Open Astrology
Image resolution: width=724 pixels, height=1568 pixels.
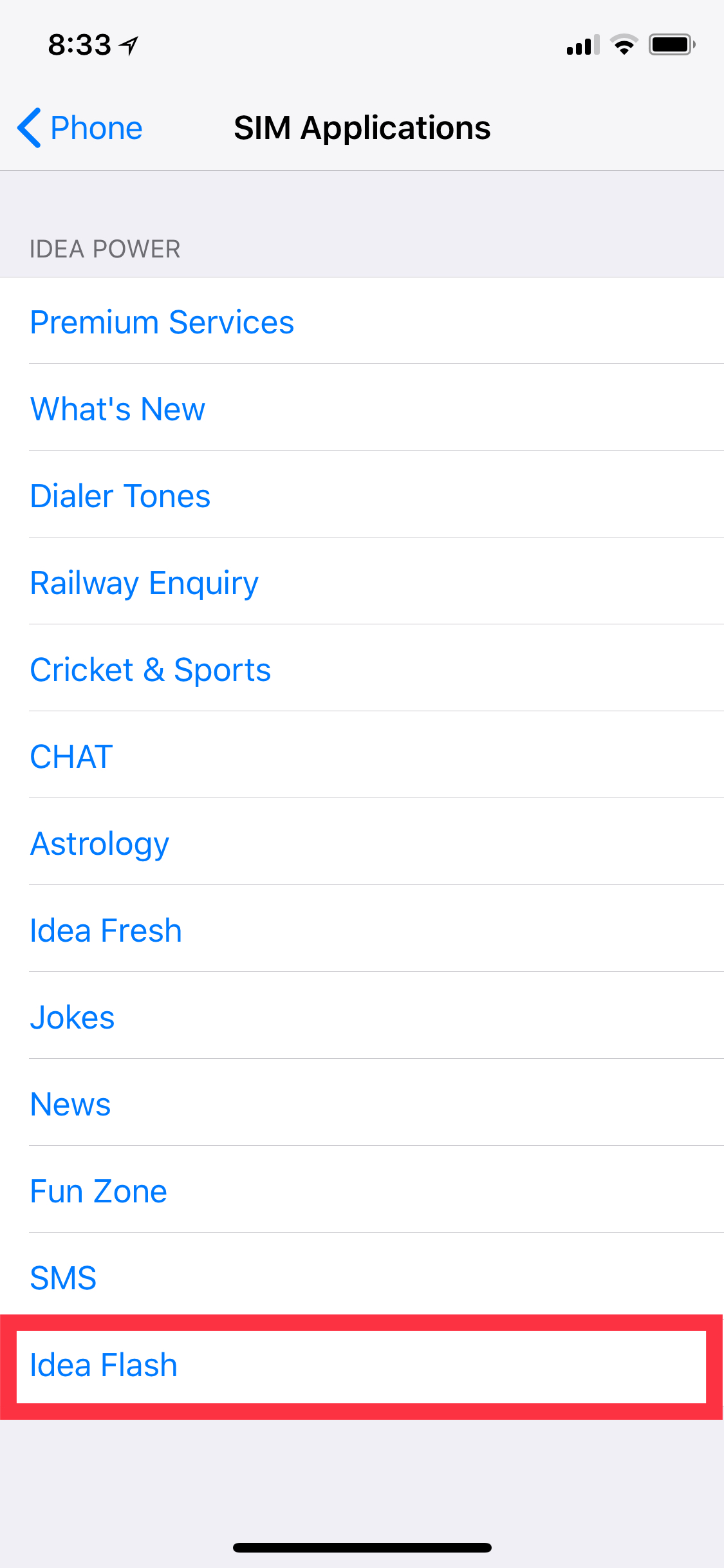(x=362, y=842)
